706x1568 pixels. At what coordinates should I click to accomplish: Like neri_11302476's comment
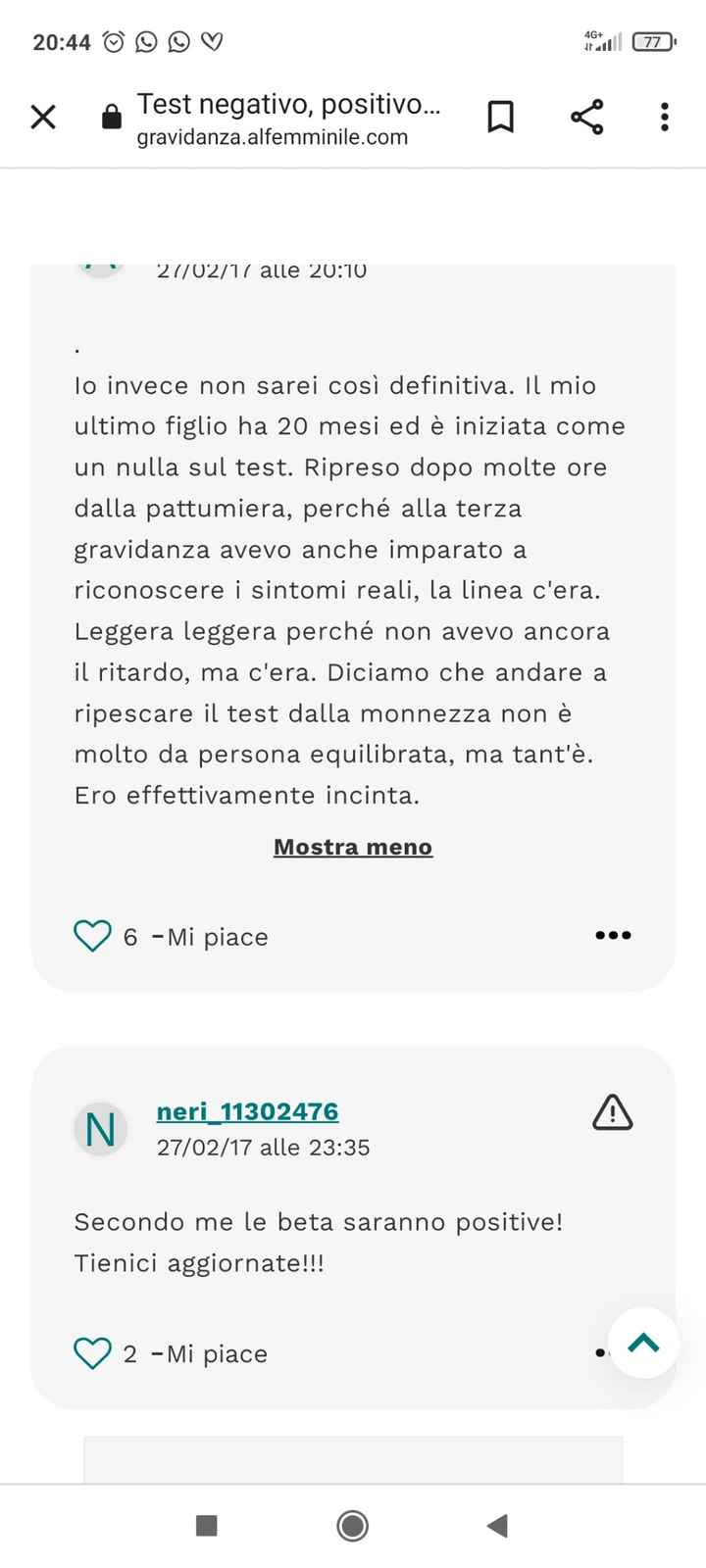pyautogui.click(x=91, y=1353)
